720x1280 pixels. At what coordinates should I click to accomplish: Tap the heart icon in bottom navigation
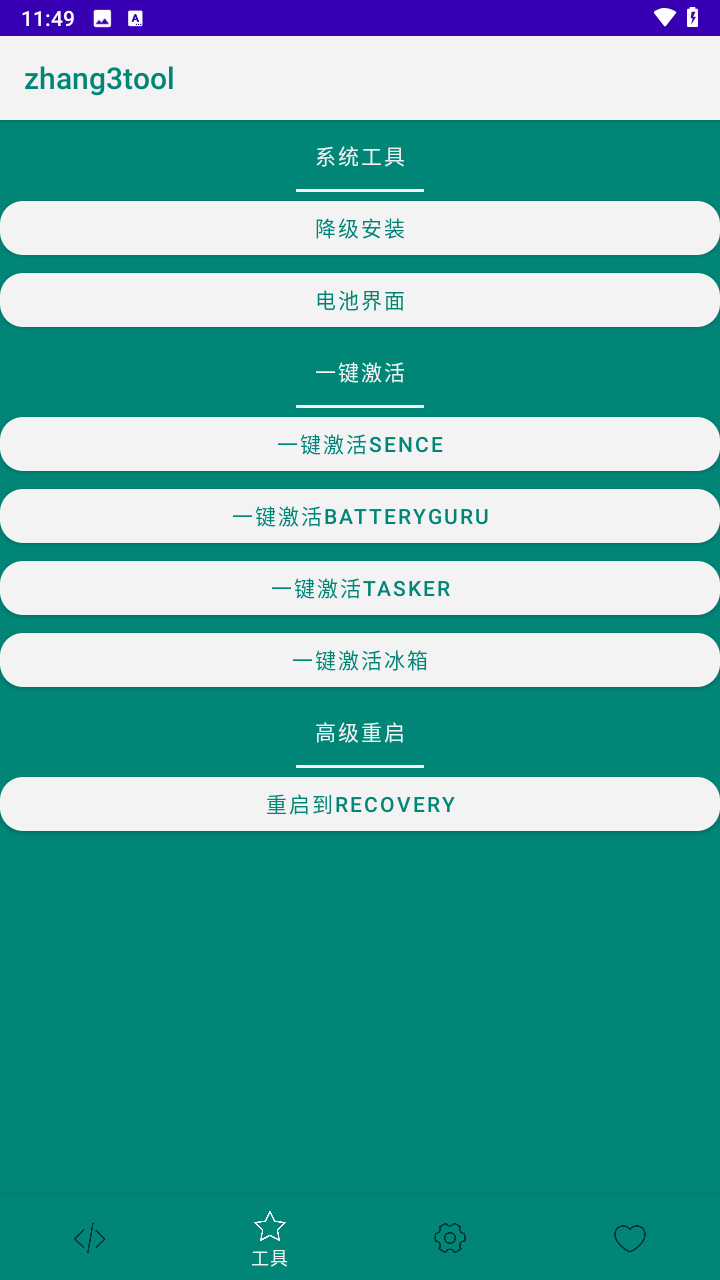pos(629,1238)
